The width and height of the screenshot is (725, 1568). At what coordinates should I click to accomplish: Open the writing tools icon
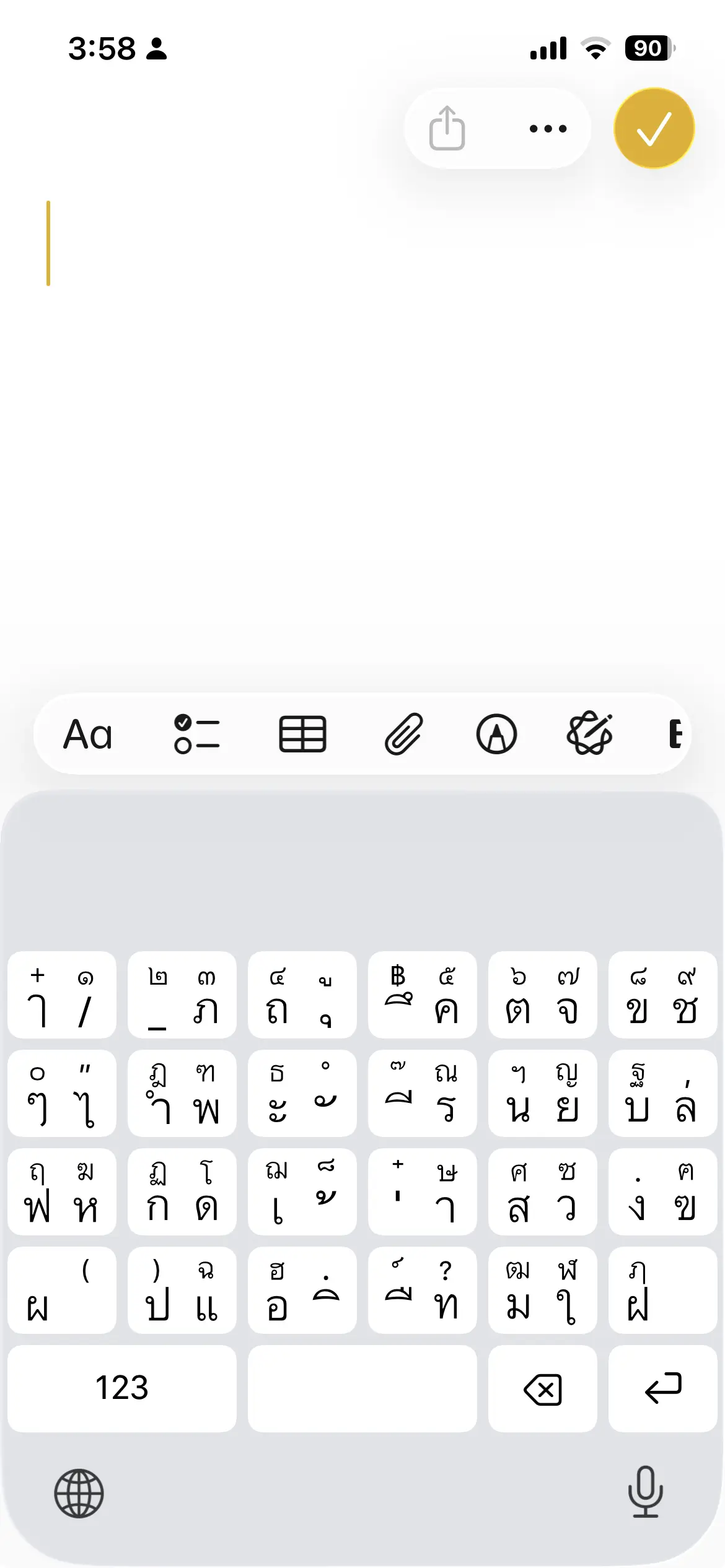tap(589, 734)
